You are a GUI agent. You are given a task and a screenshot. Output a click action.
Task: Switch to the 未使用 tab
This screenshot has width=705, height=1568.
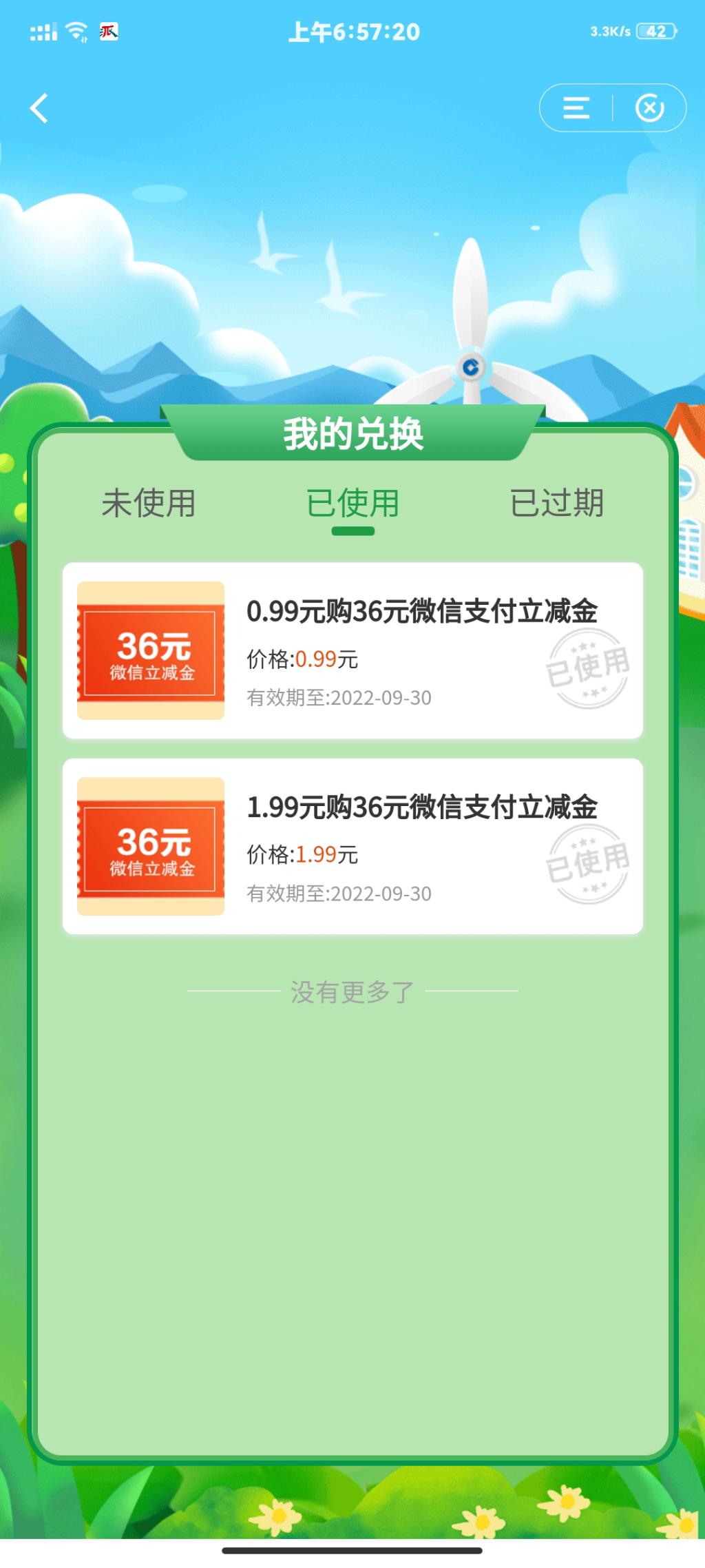point(148,503)
